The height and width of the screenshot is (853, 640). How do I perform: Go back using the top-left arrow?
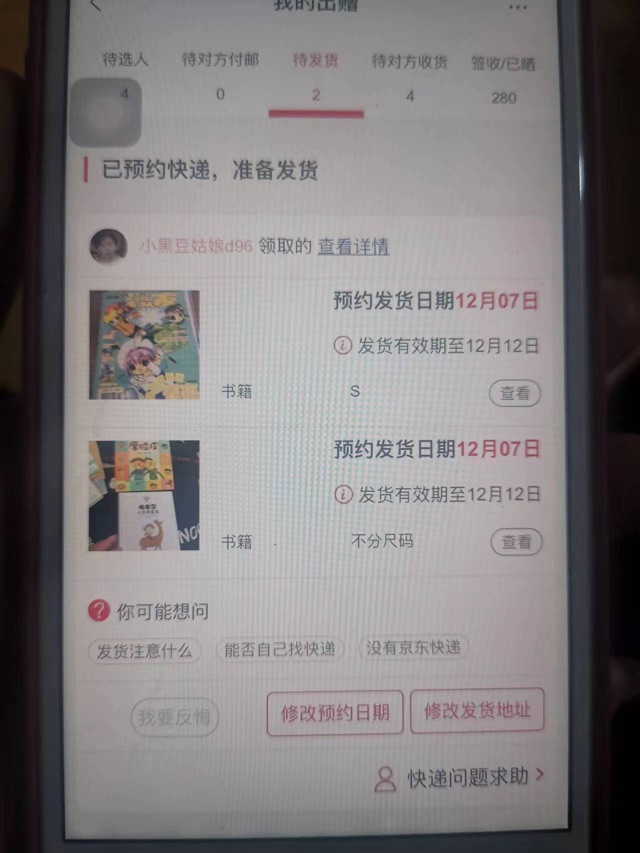(96, 5)
